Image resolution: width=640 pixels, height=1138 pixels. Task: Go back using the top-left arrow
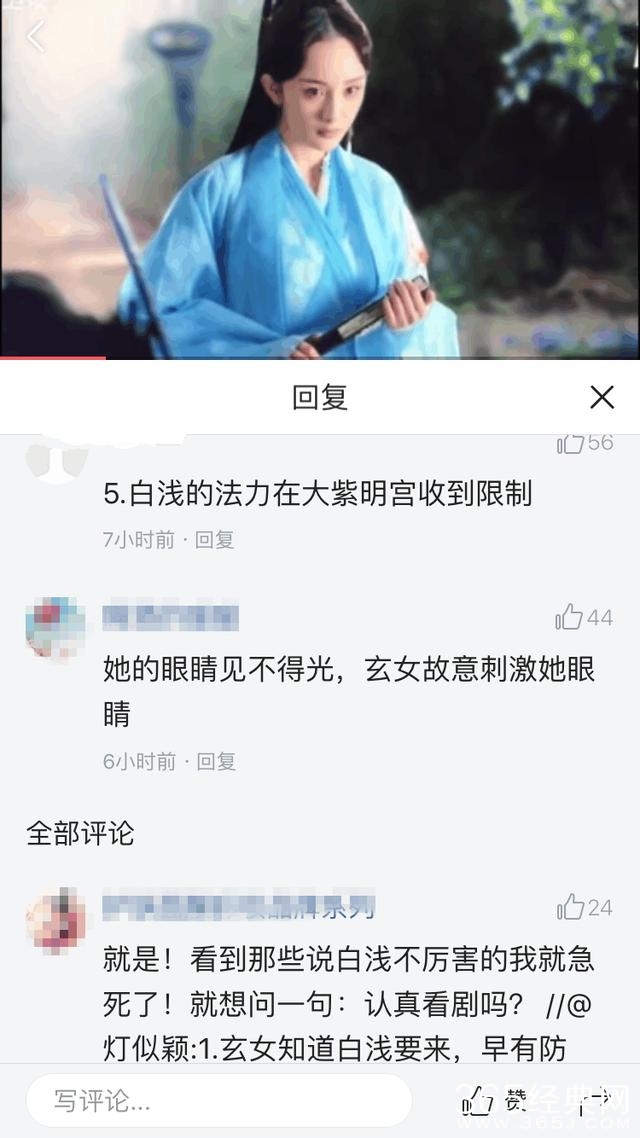(x=36, y=37)
